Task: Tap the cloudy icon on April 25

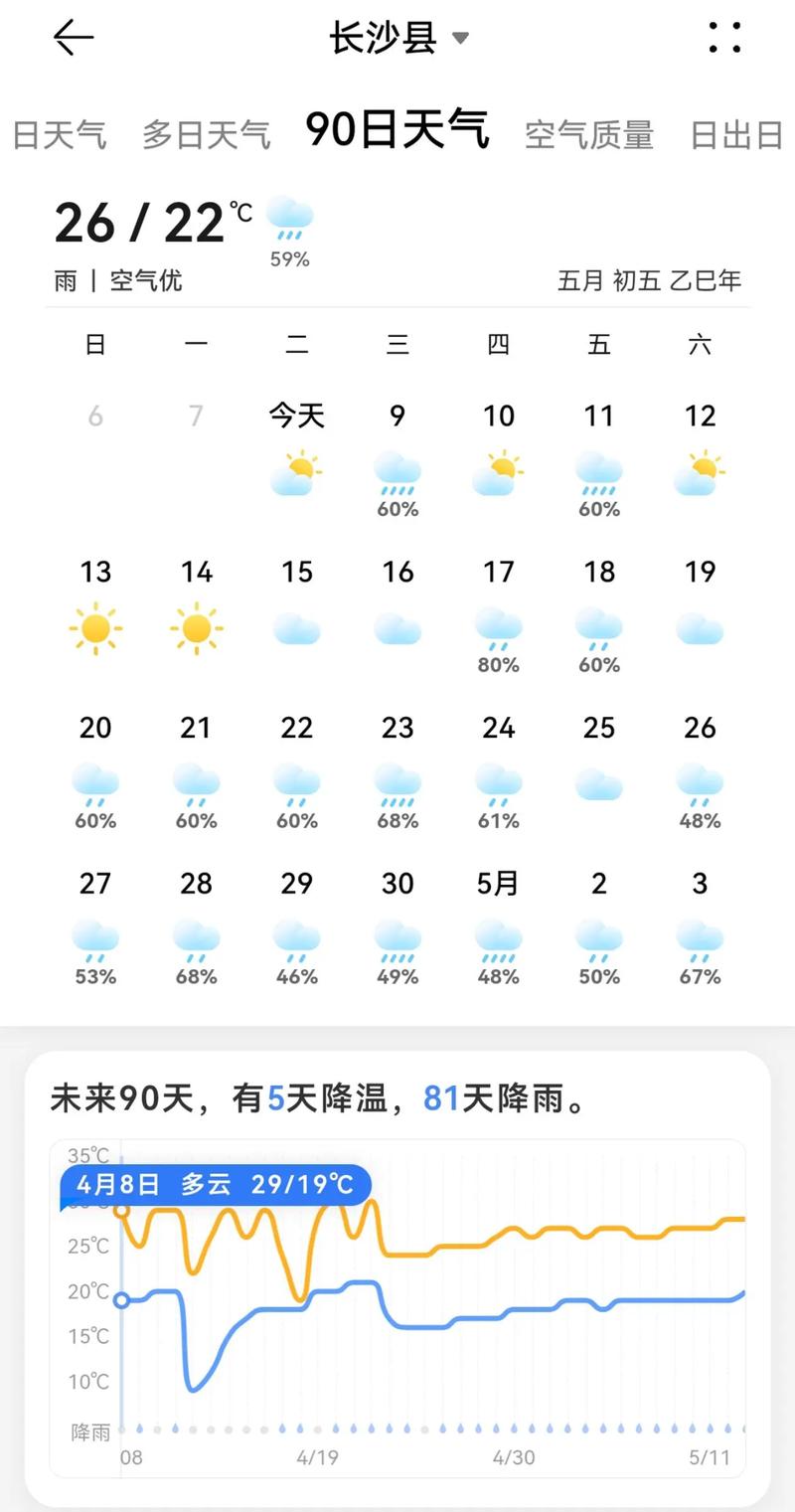Action: [598, 782]
